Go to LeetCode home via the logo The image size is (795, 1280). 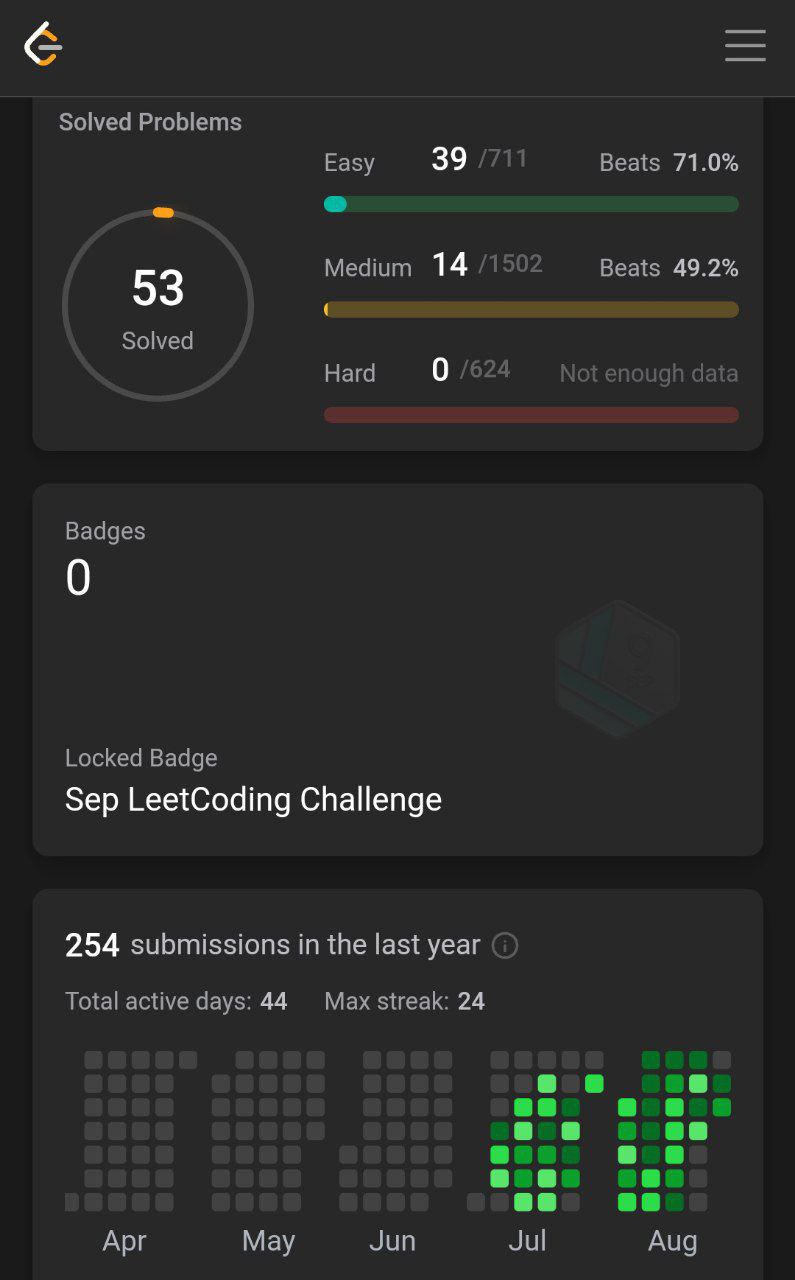pos(43,45)
